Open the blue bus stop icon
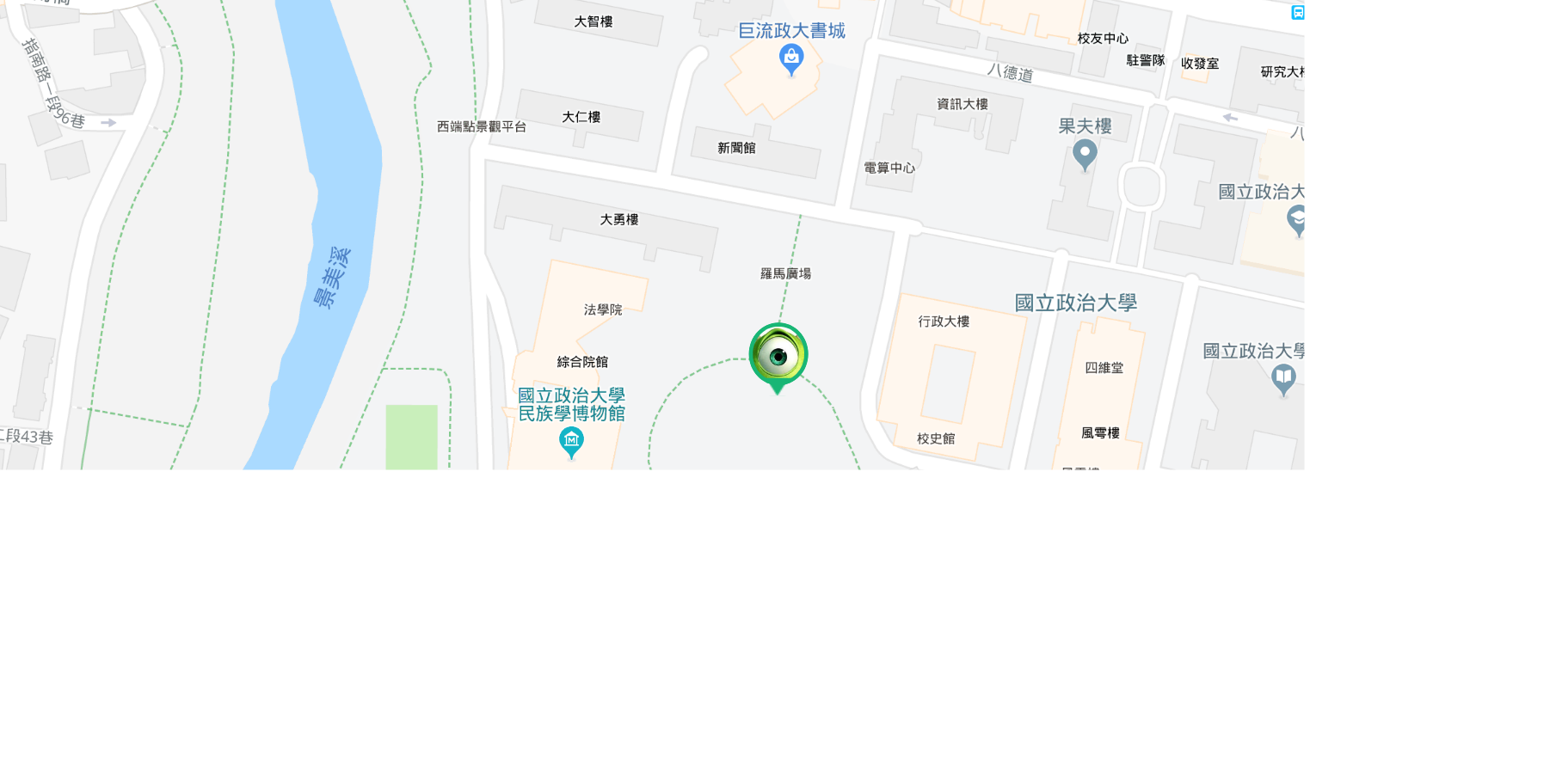The width and height of the screenshot is (1556, 784). (x=1297, y=12)
